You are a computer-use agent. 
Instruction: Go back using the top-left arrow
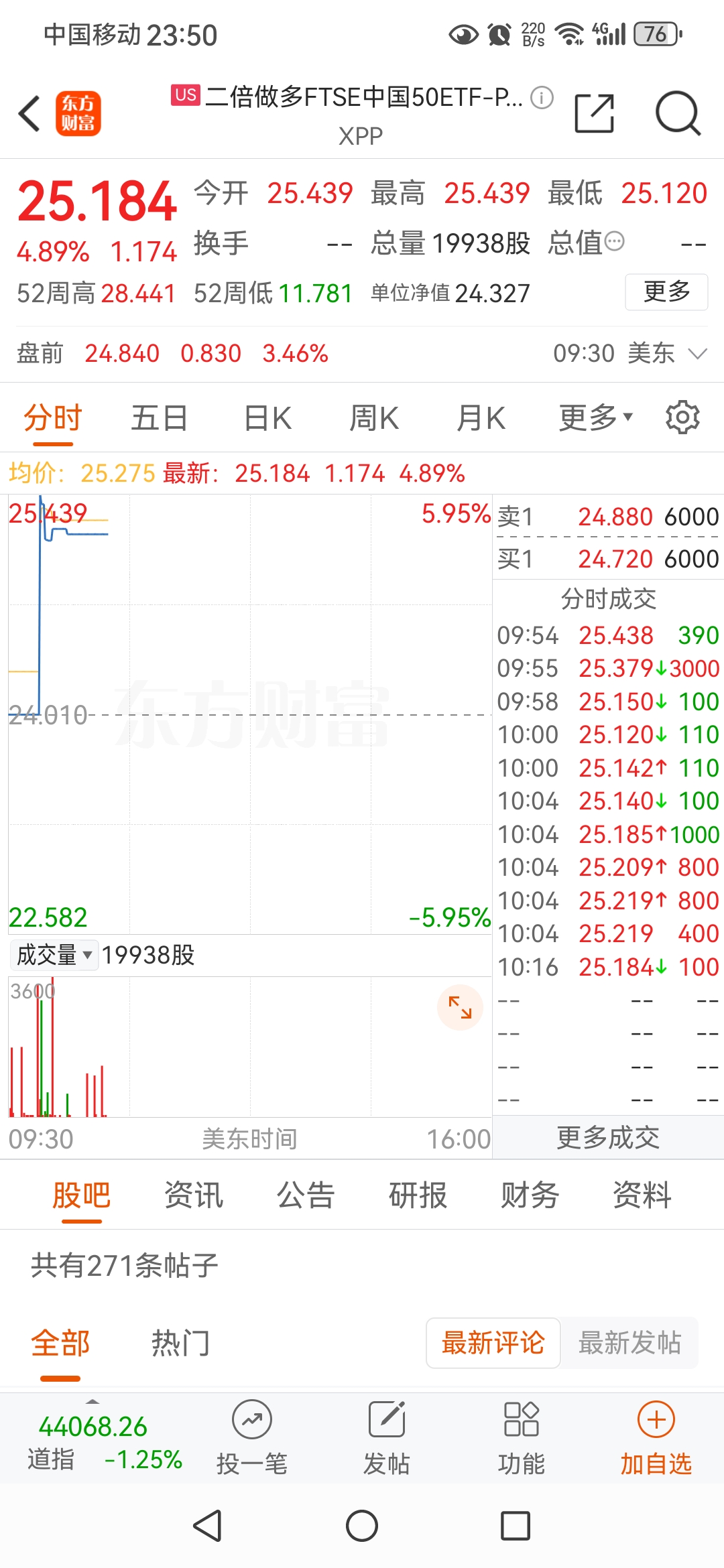click(x=29, y=113)
